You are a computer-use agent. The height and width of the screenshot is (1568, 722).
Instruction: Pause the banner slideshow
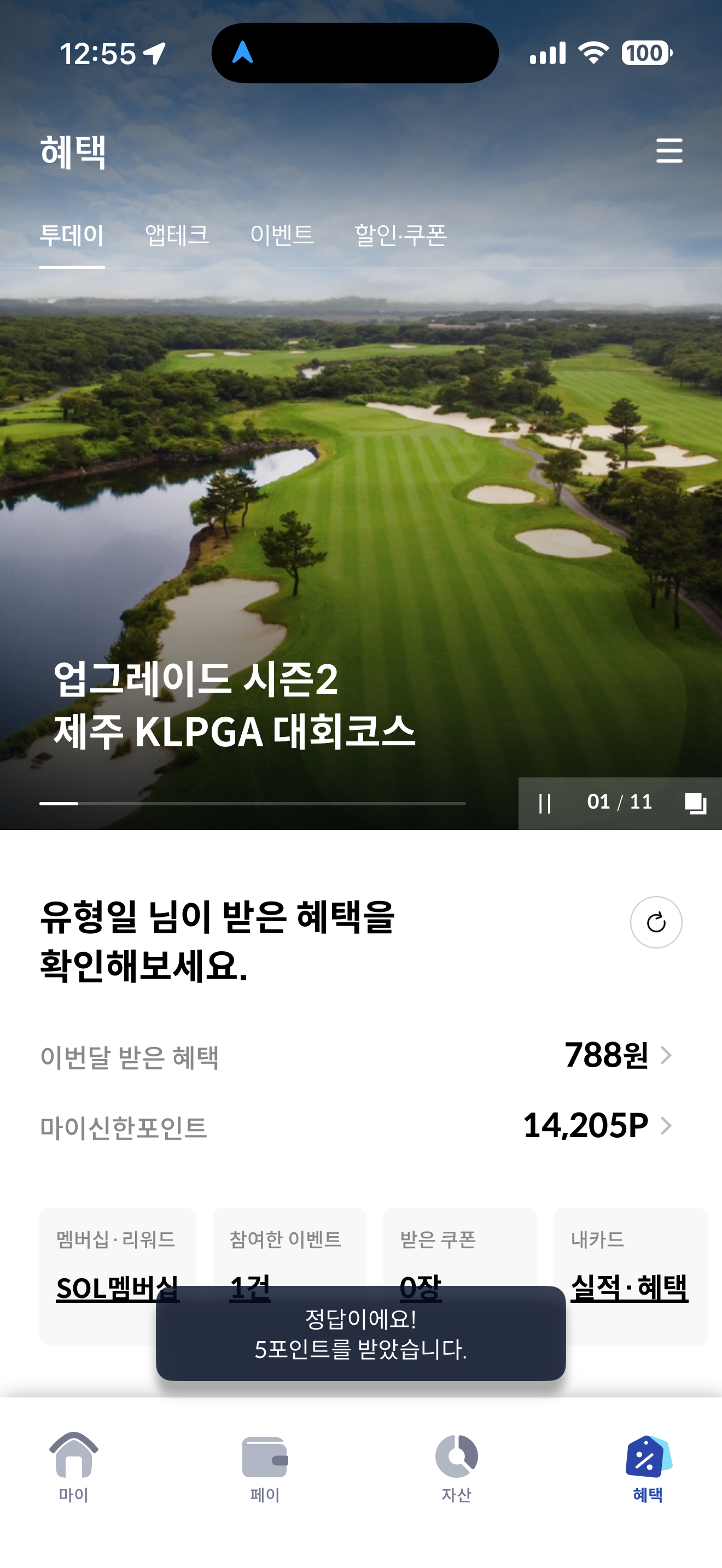pos(545,803)
